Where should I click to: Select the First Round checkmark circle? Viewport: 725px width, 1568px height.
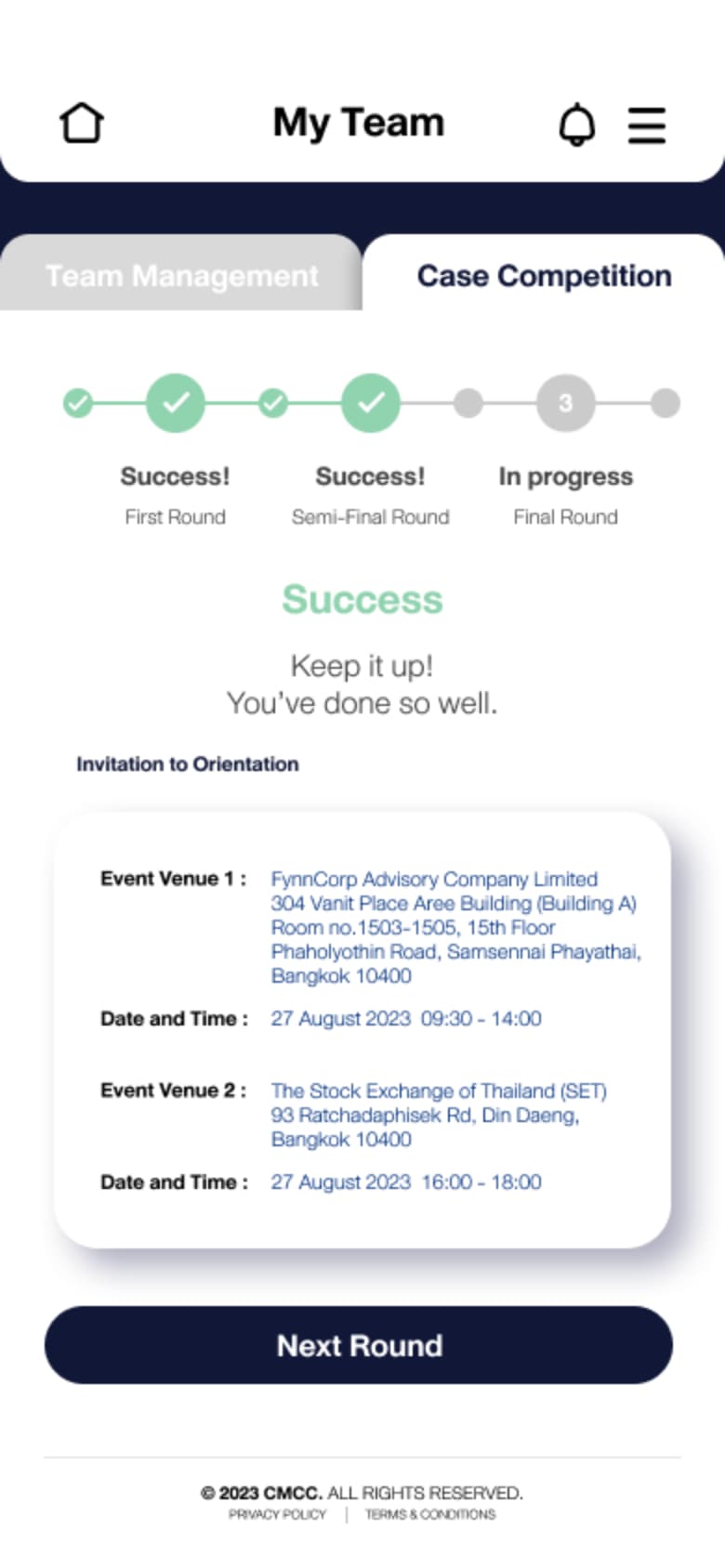pos(175,402)
